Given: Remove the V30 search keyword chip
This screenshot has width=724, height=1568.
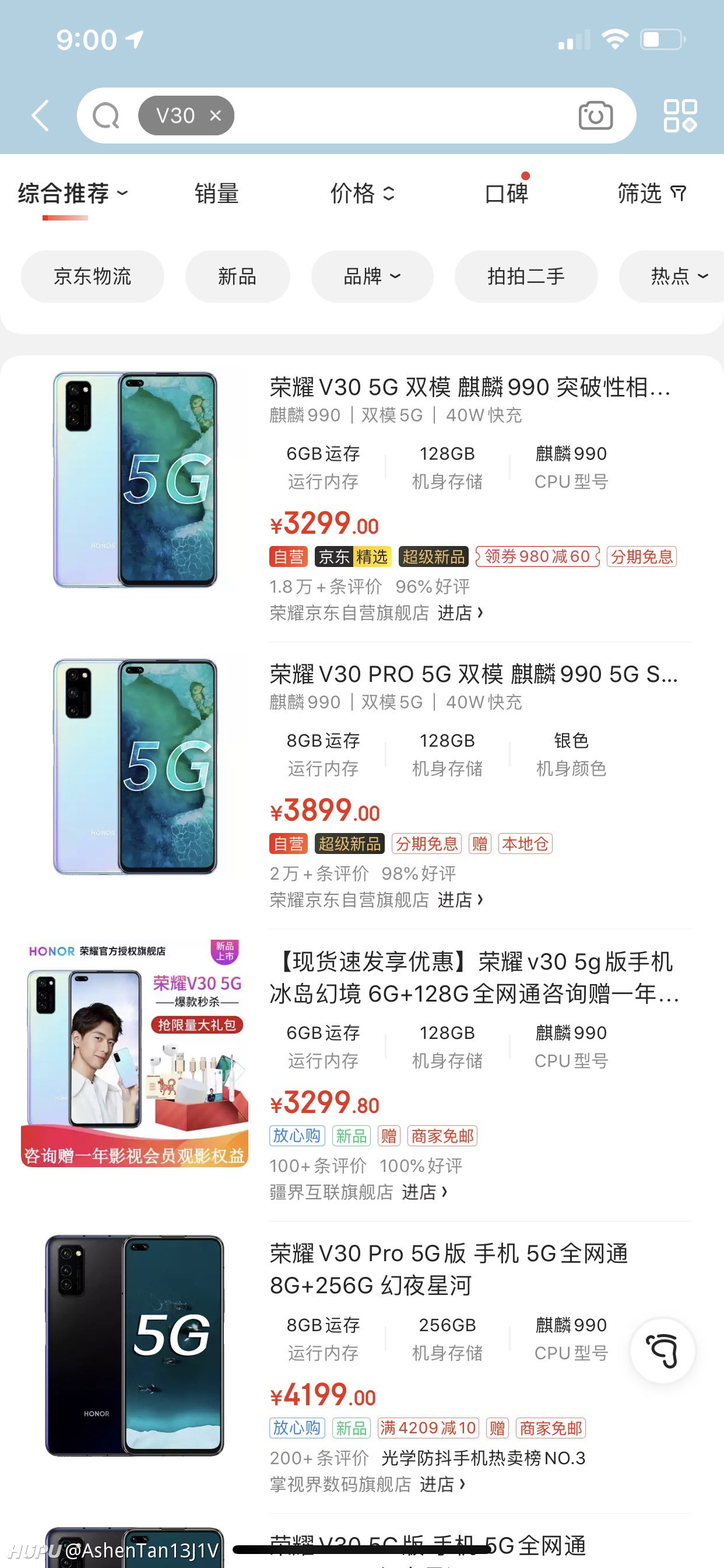Looking at the screenshot, I should tap(215, 116).
